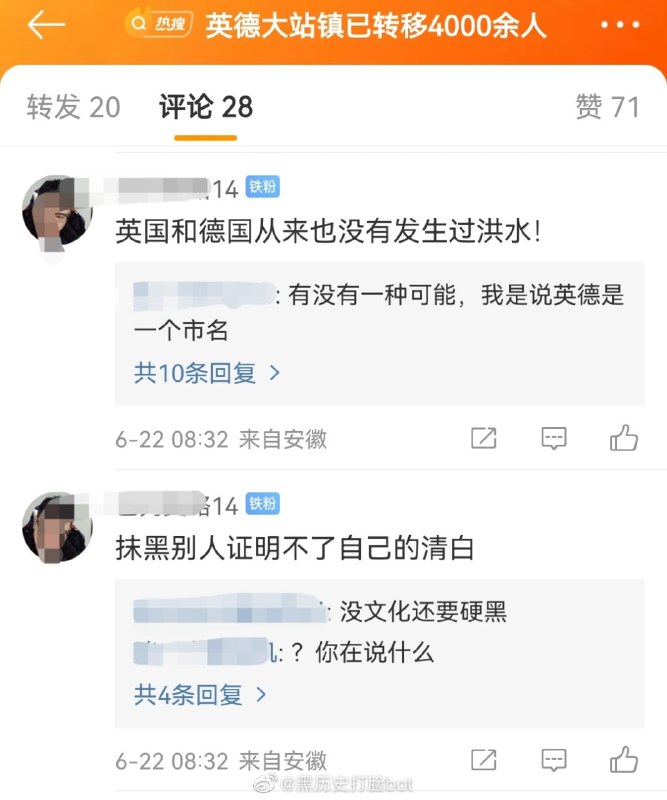Like the comment 英国和德国从来也没有发生过洪水

click(x=624, y=438)
